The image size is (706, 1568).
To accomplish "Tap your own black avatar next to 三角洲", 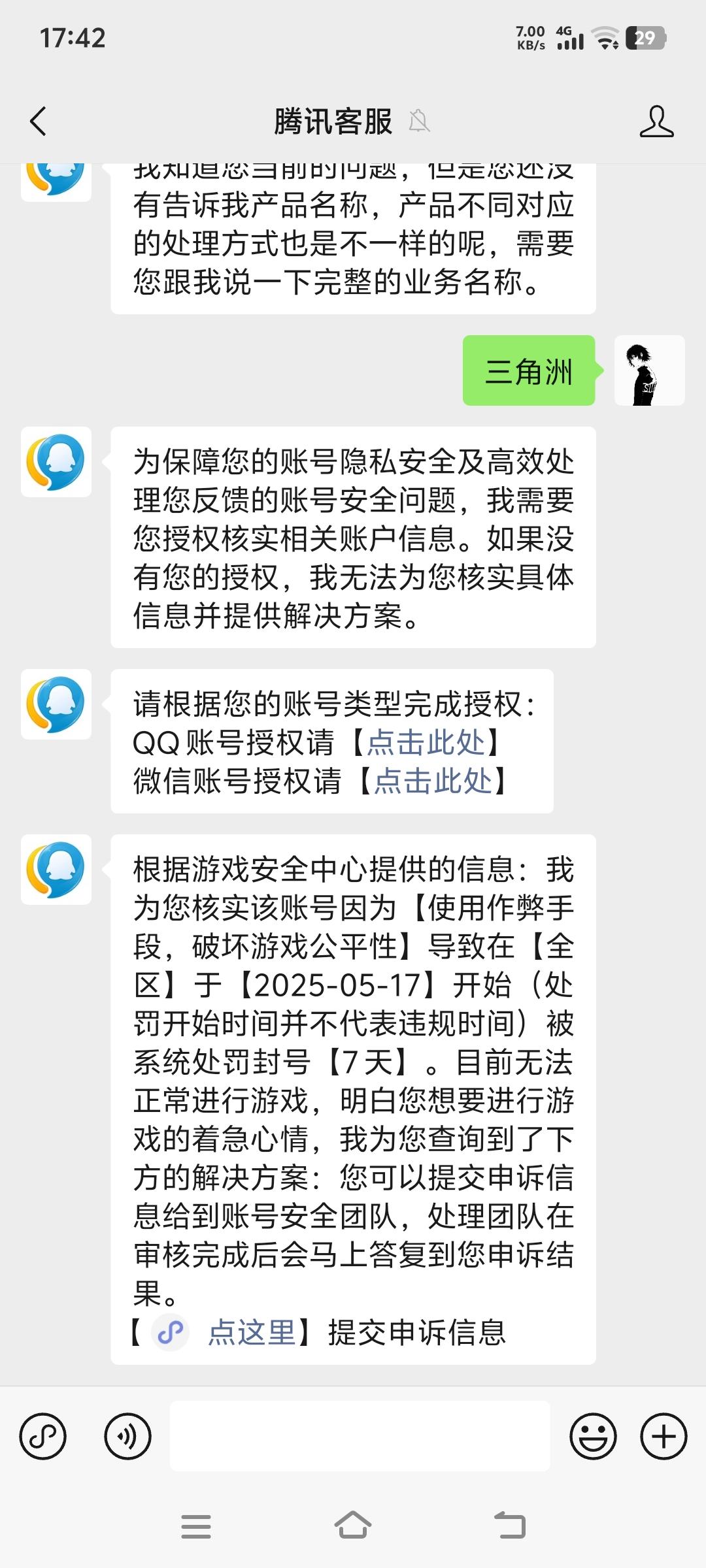I will [x=650, y=371].
